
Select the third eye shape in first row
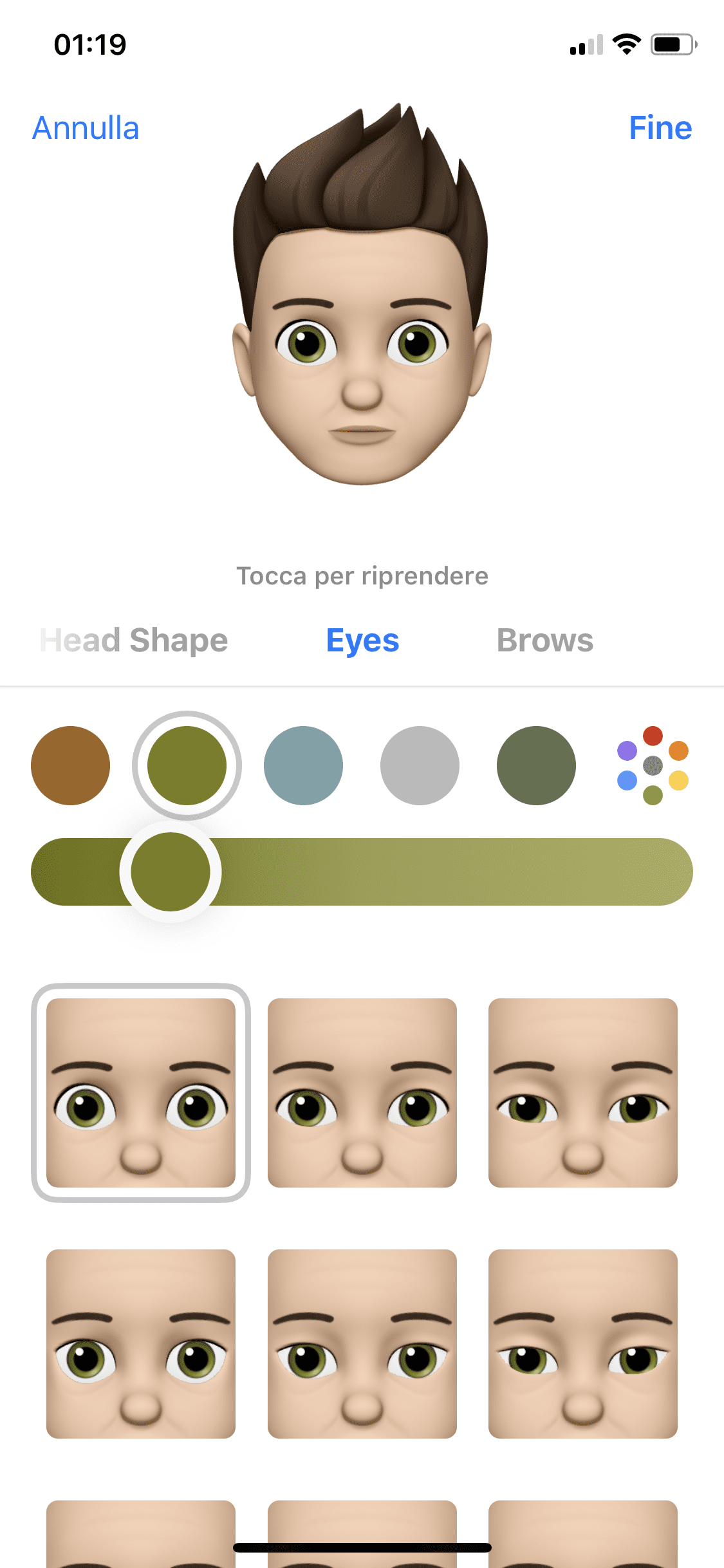coord(583,1093)
